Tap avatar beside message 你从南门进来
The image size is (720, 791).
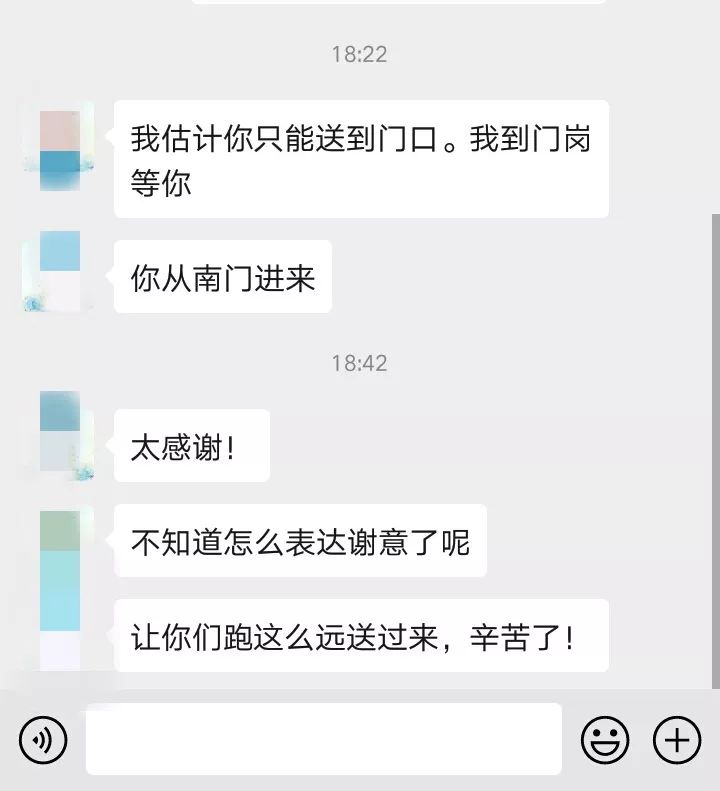tap(59, 271)
